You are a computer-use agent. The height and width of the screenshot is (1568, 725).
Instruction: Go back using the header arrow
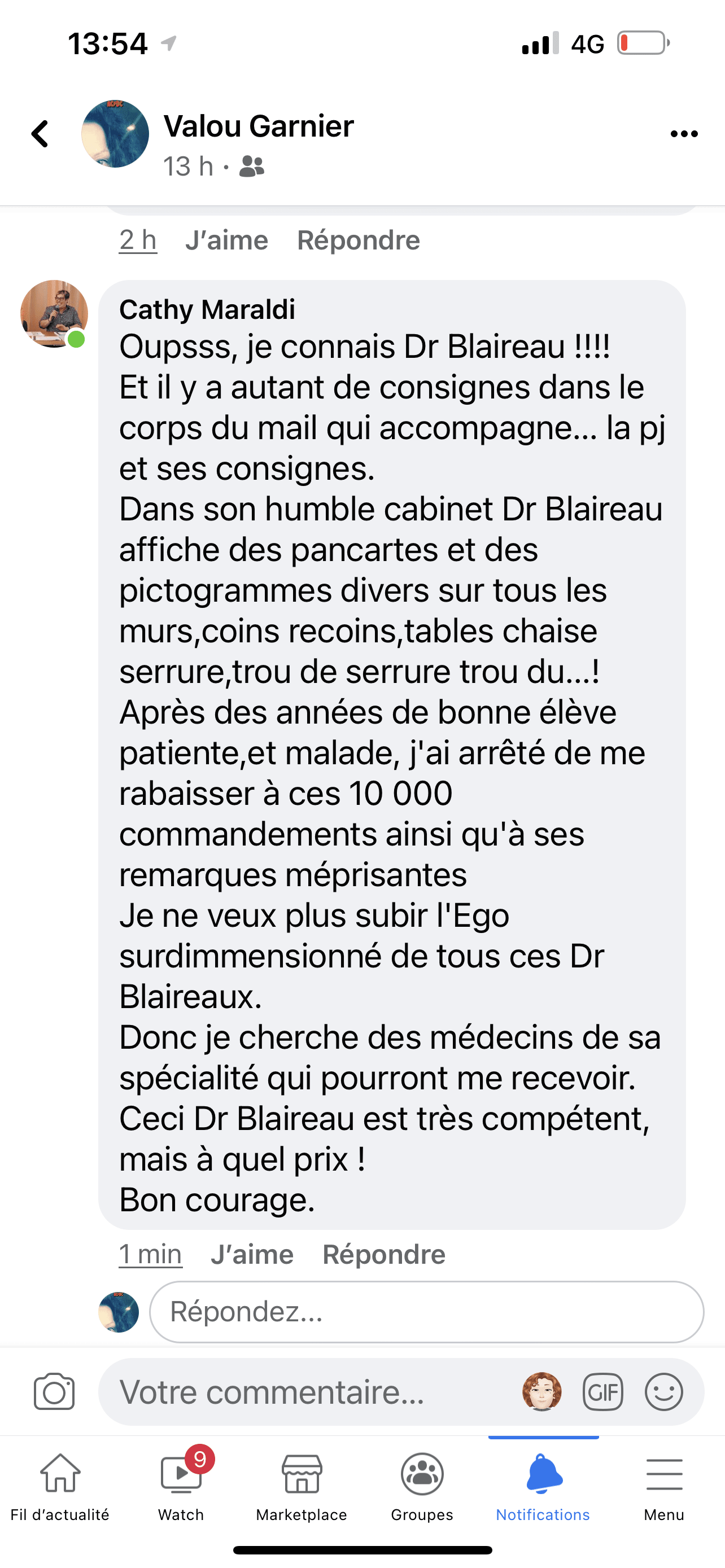pos(40,134)
